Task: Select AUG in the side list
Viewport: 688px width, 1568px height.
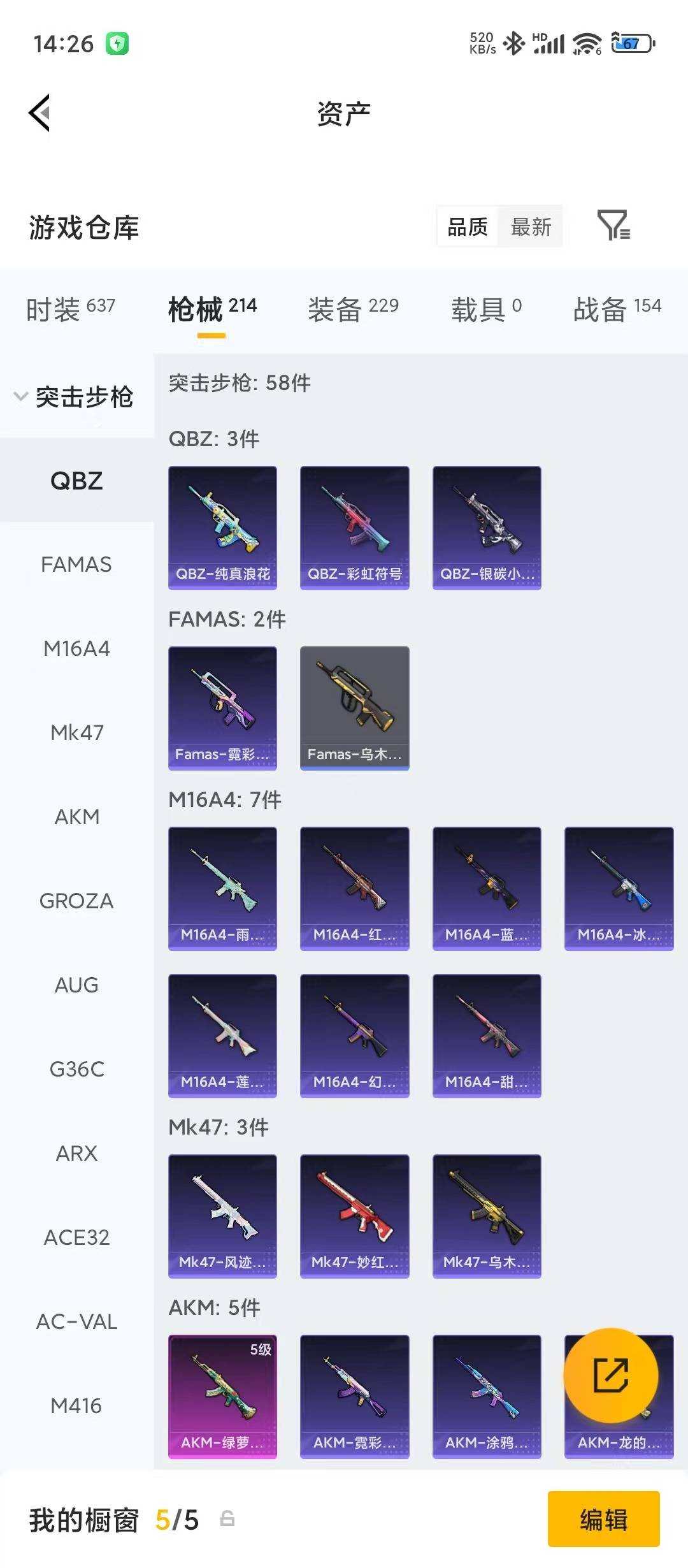Action: tap(76, 985)
